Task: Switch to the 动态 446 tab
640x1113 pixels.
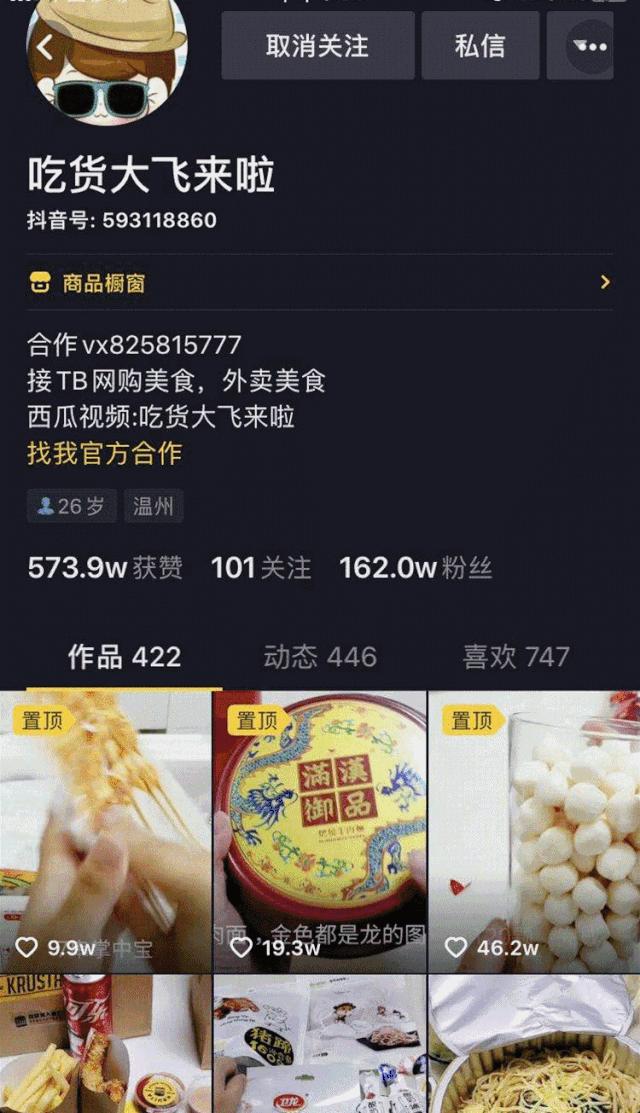Action: tap(320, 657)
